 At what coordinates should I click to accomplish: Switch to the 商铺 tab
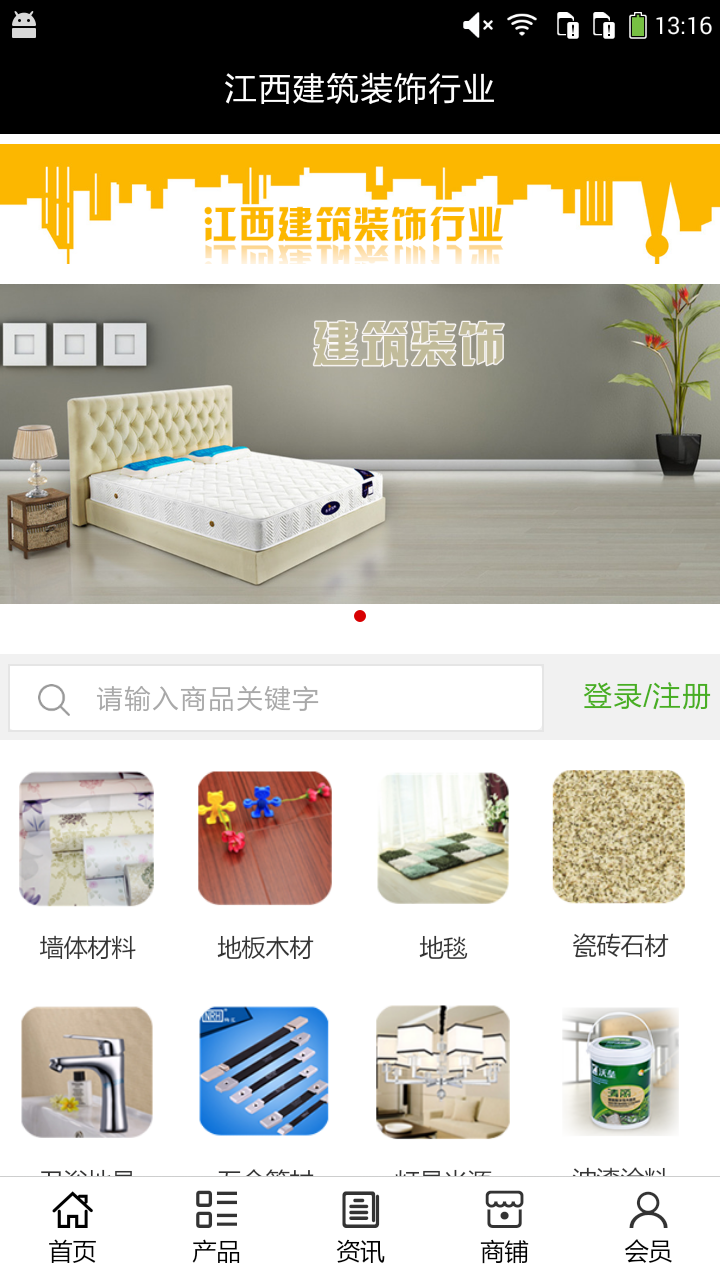click(504, 1228)
